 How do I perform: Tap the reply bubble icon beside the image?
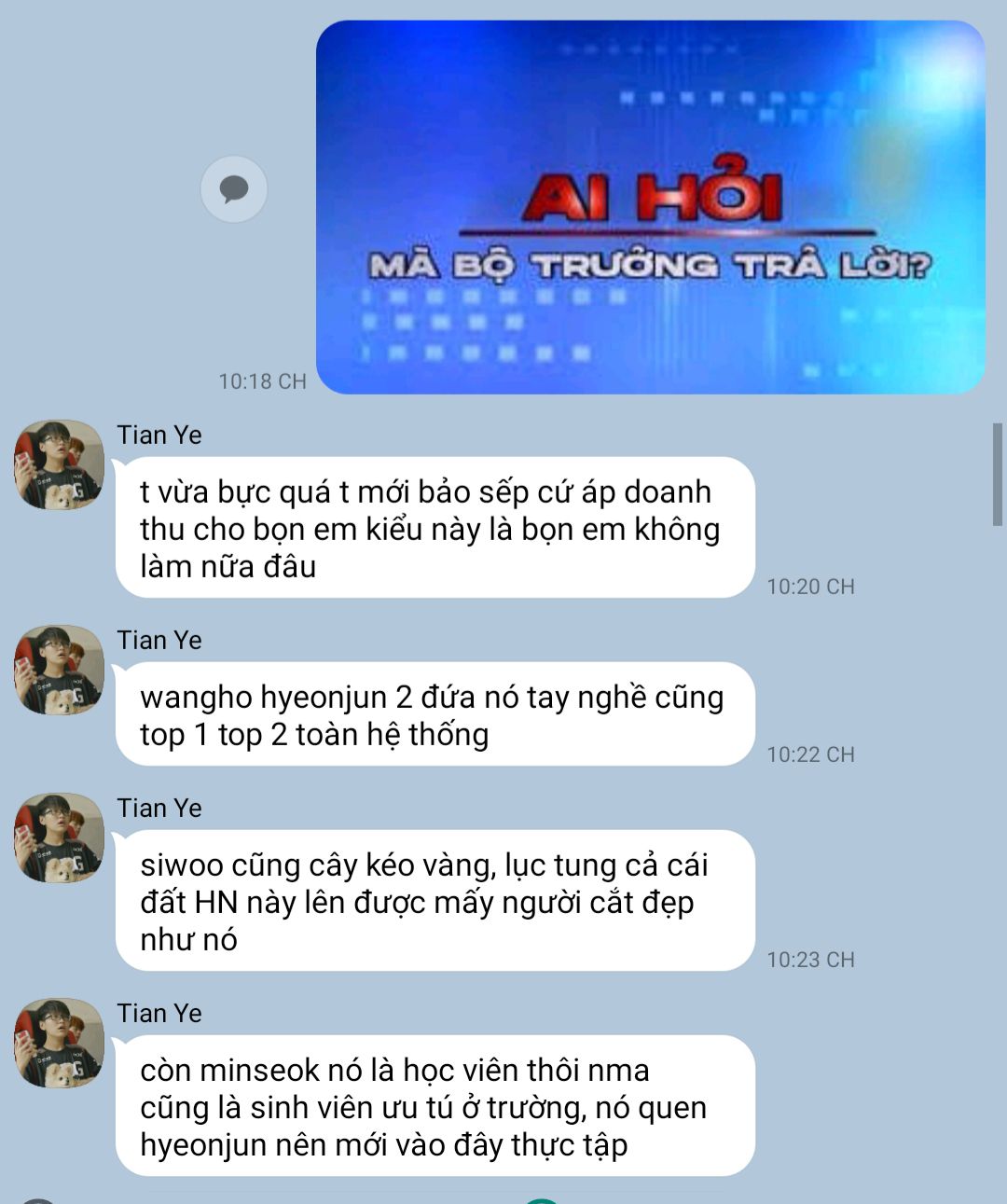point(234,188)
